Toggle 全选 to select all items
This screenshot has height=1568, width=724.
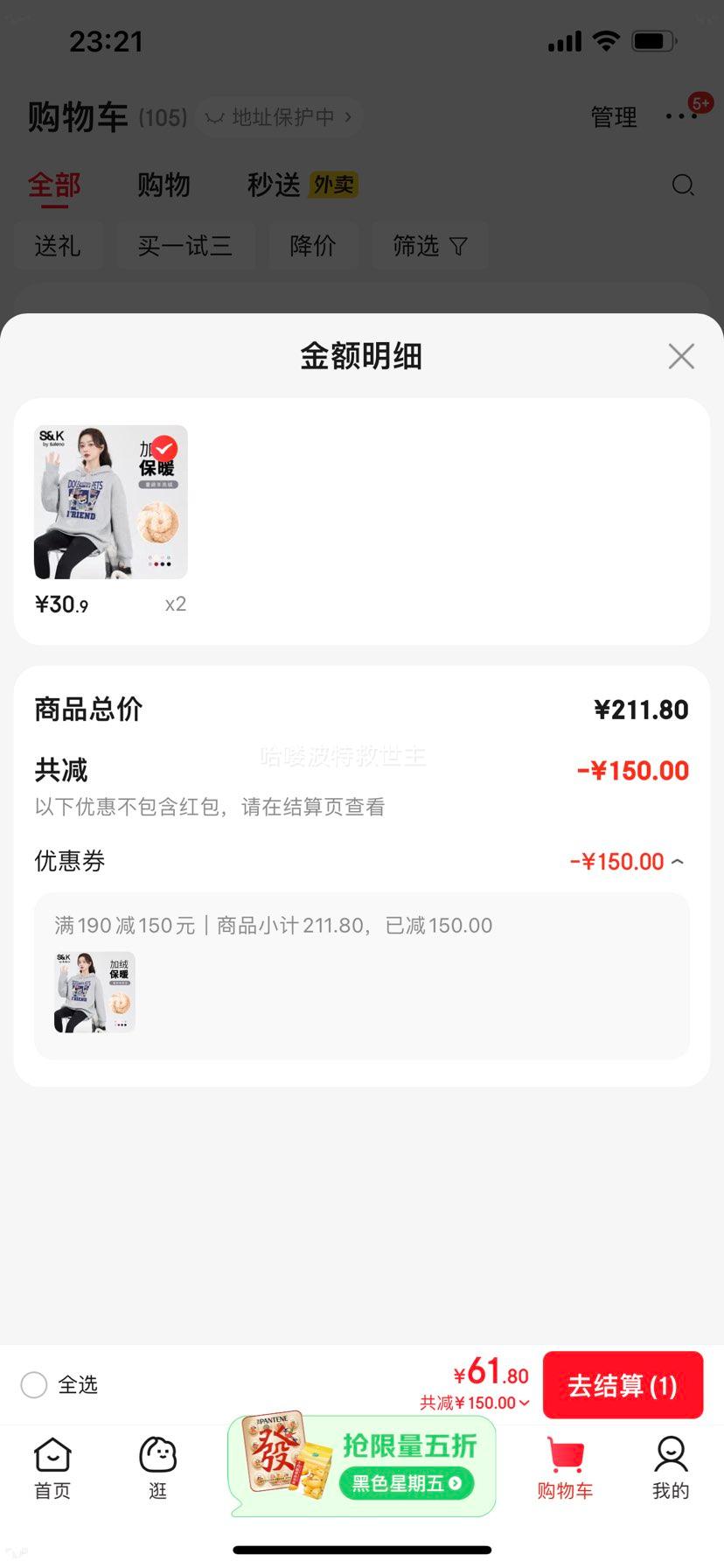[x=34, y=1385]
